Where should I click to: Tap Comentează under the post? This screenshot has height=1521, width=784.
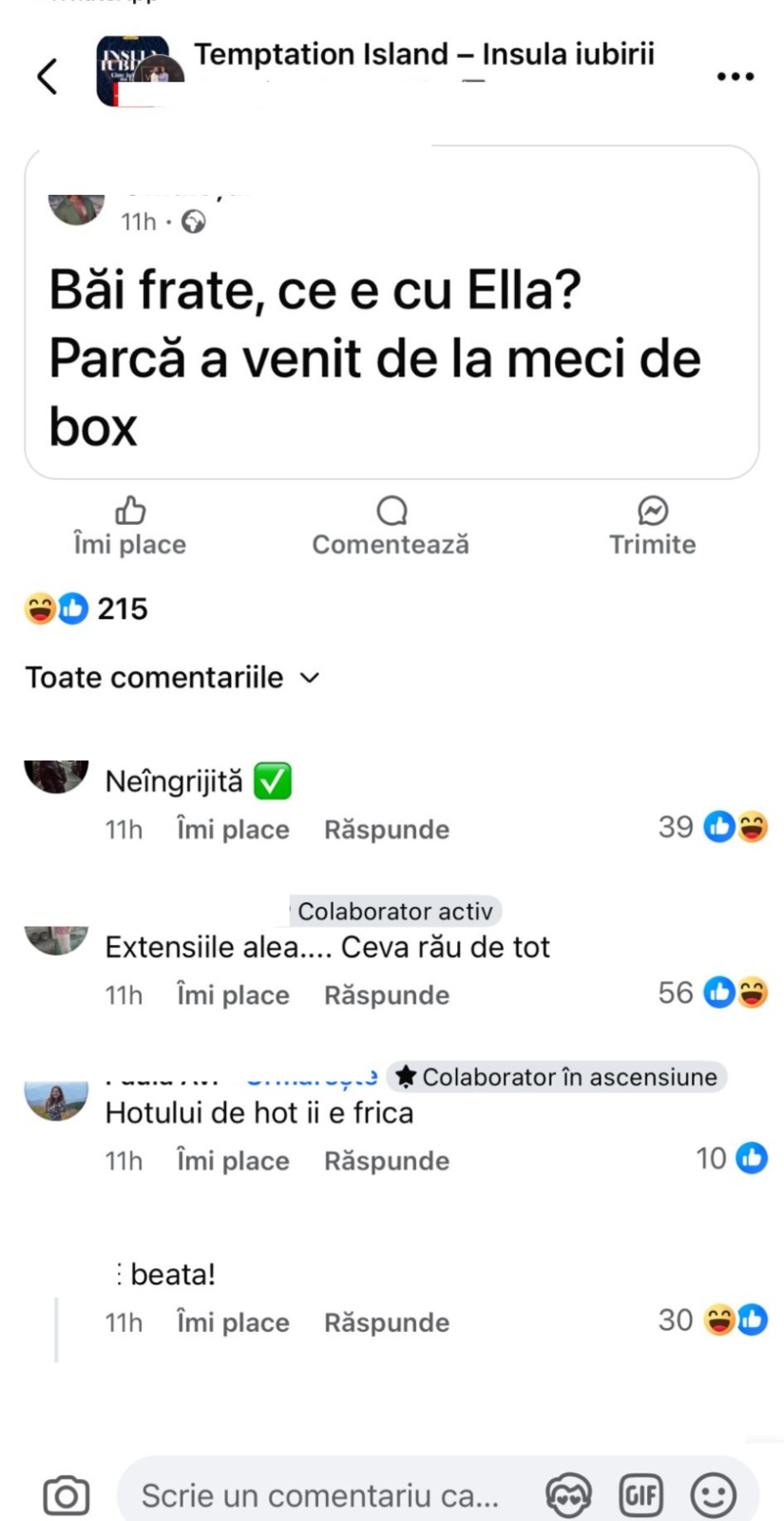391,527
